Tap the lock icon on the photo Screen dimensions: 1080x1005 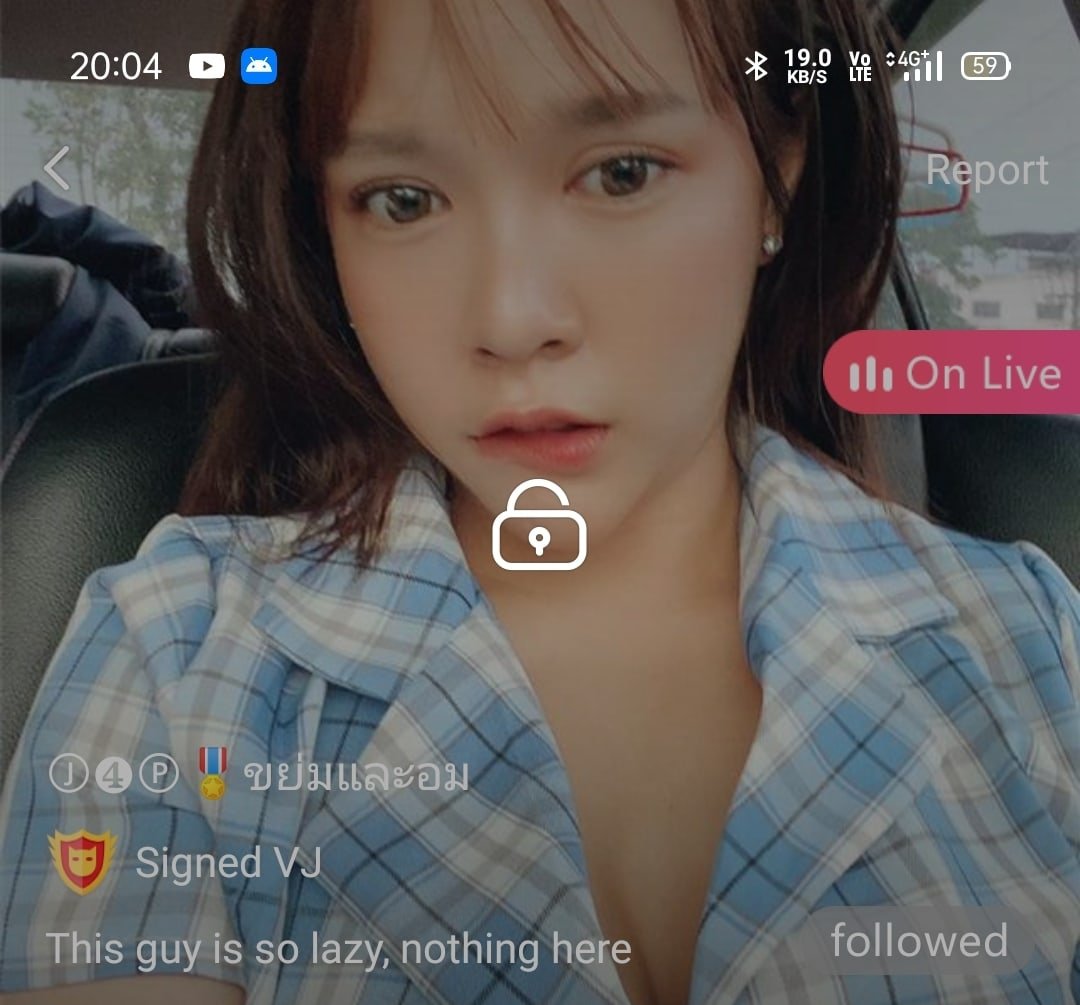[539, 526]
